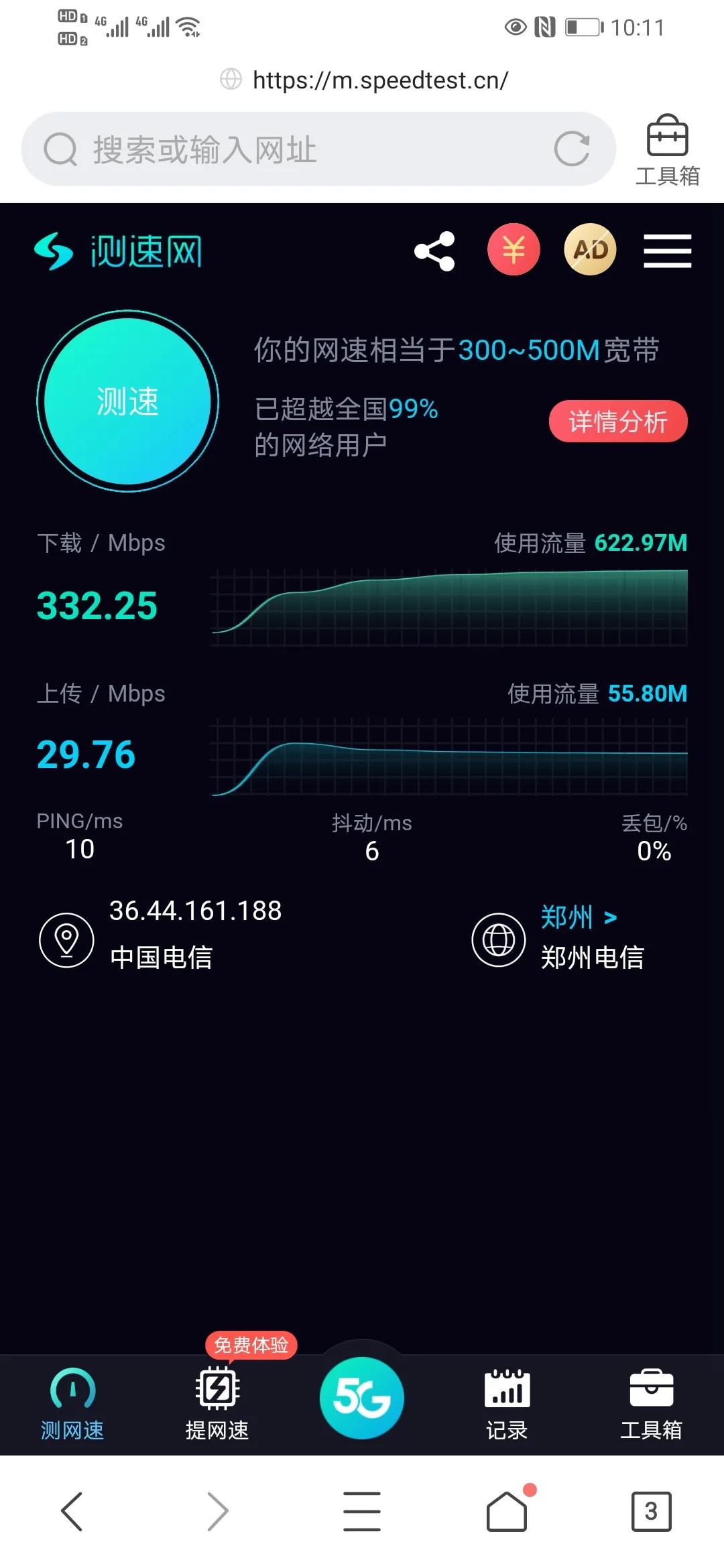Select the 5G center button in bottom navigation
This screenshot has height=1568, width=724.
coord(361,1397)
